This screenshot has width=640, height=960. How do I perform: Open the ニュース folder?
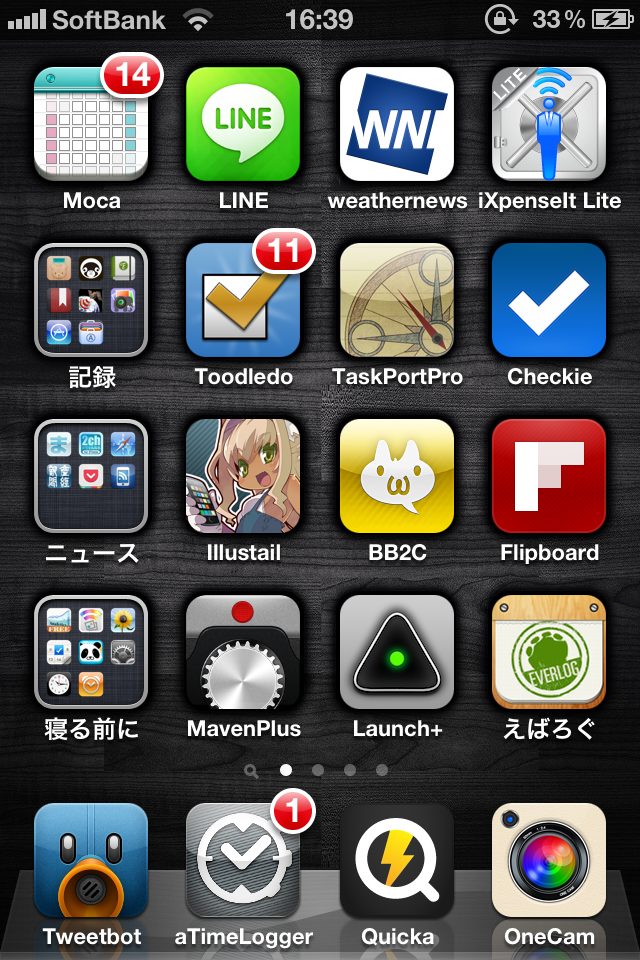(91, 476)
